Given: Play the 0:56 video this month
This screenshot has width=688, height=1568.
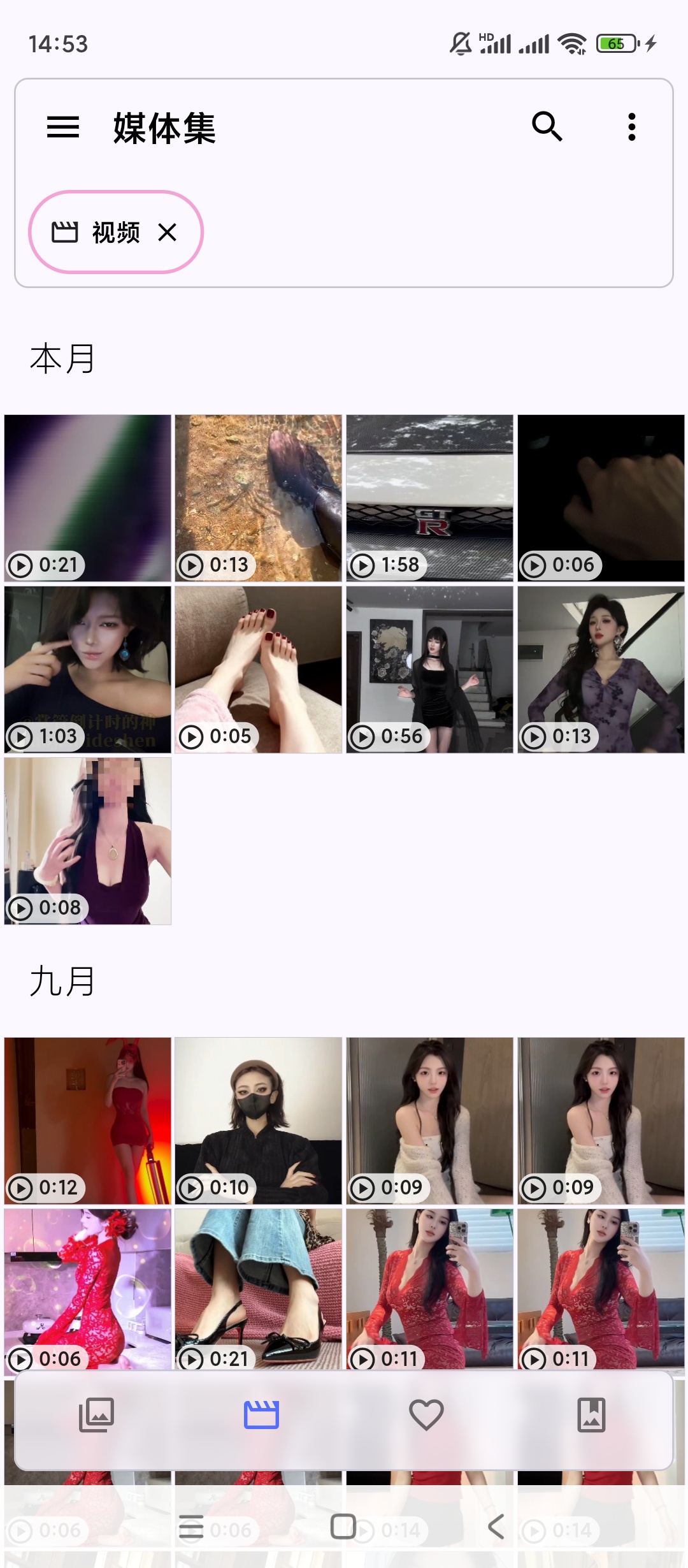Looking at the screenshot, I should click(430, 669).
